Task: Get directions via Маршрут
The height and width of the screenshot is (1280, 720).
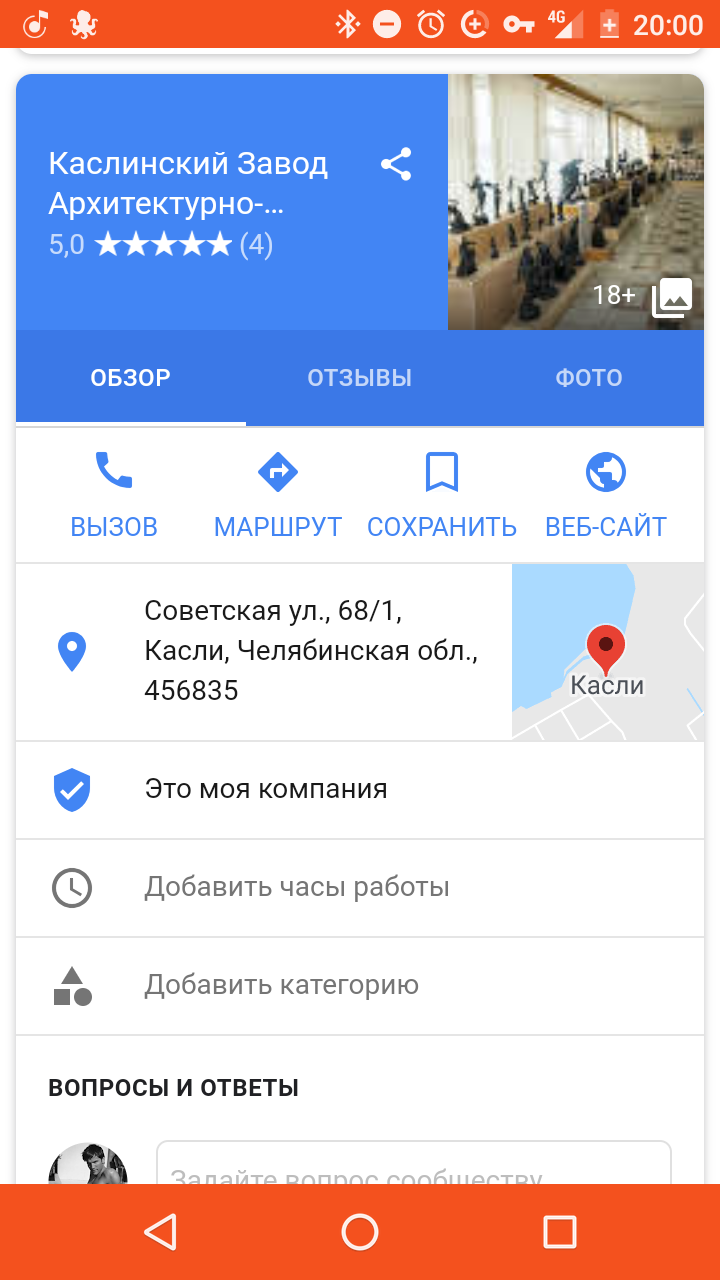Action: [x=278, y=495]
